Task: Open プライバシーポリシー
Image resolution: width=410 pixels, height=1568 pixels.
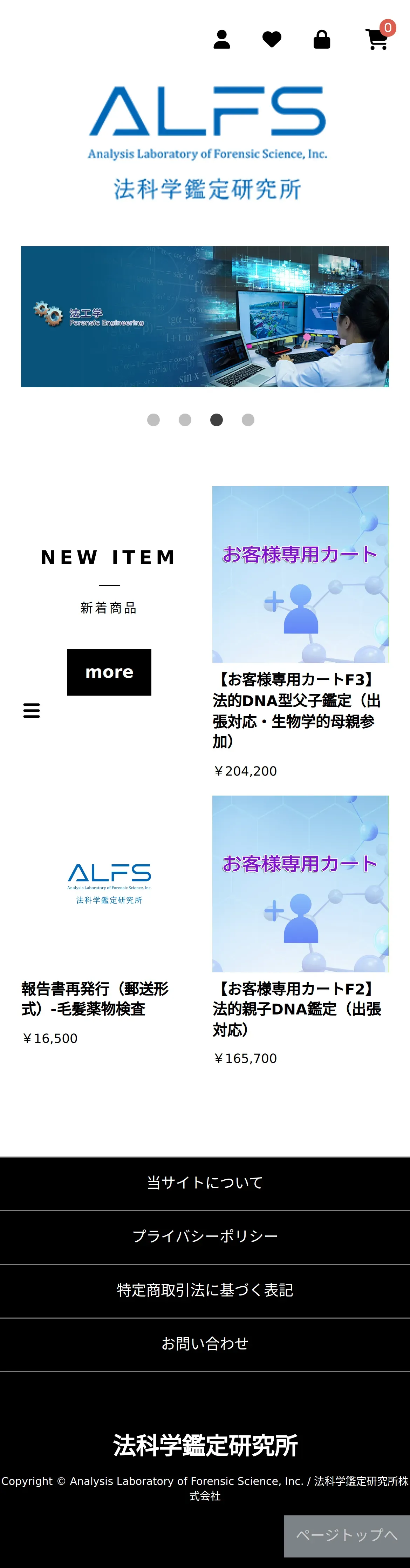Action: point(205,1237)
